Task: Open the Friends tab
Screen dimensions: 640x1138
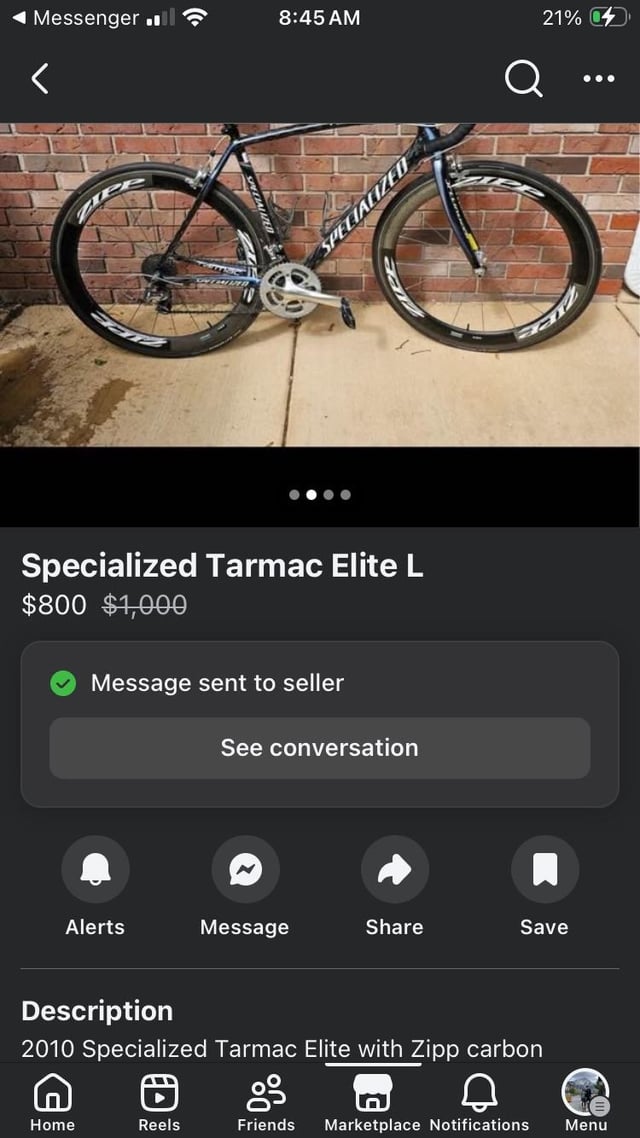Action: (266, 1102)
